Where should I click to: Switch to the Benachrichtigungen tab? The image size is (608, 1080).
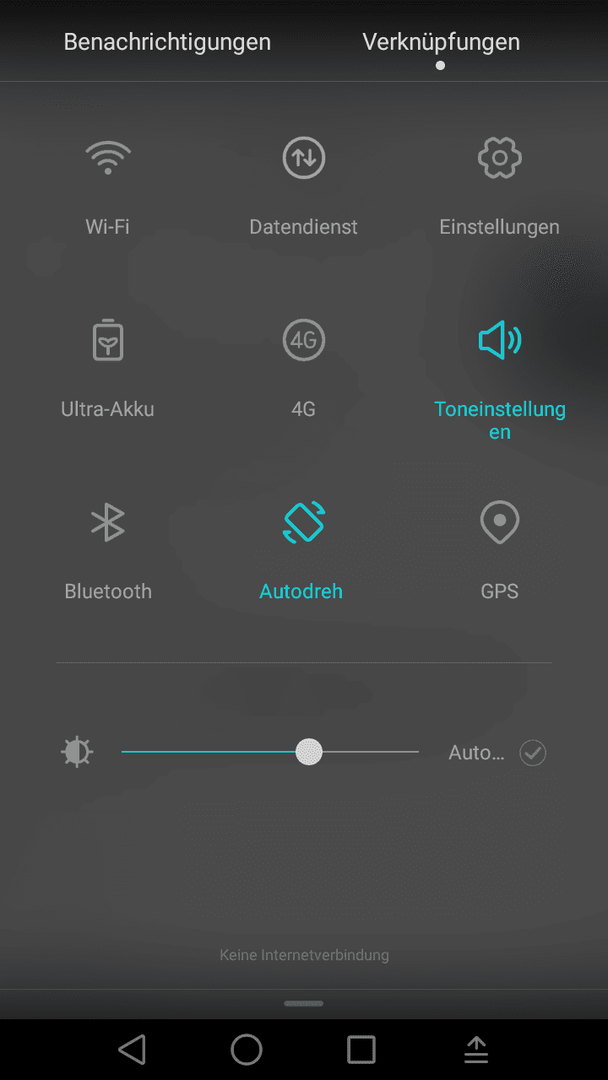[x=167, y=42]
